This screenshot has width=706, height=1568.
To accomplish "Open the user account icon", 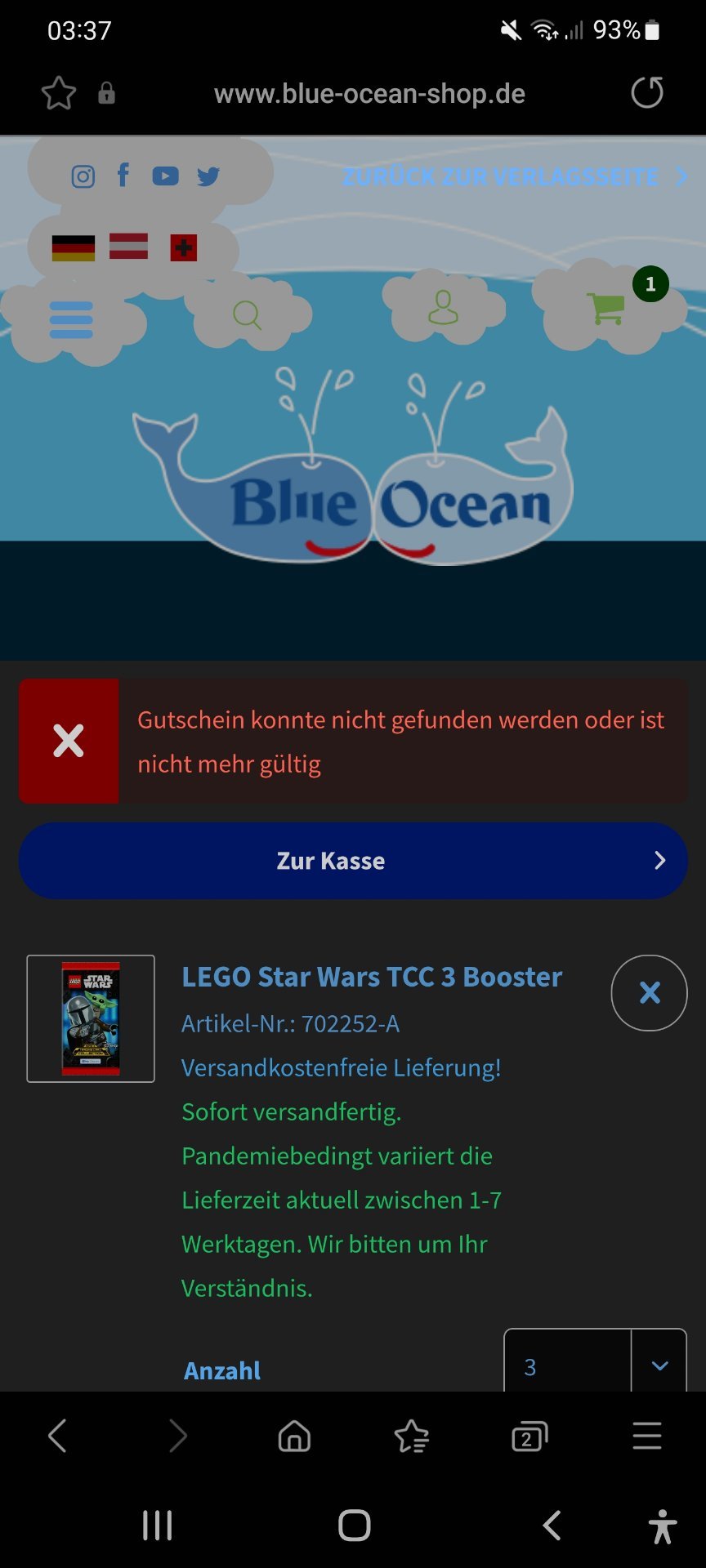I will coord(443,308).
